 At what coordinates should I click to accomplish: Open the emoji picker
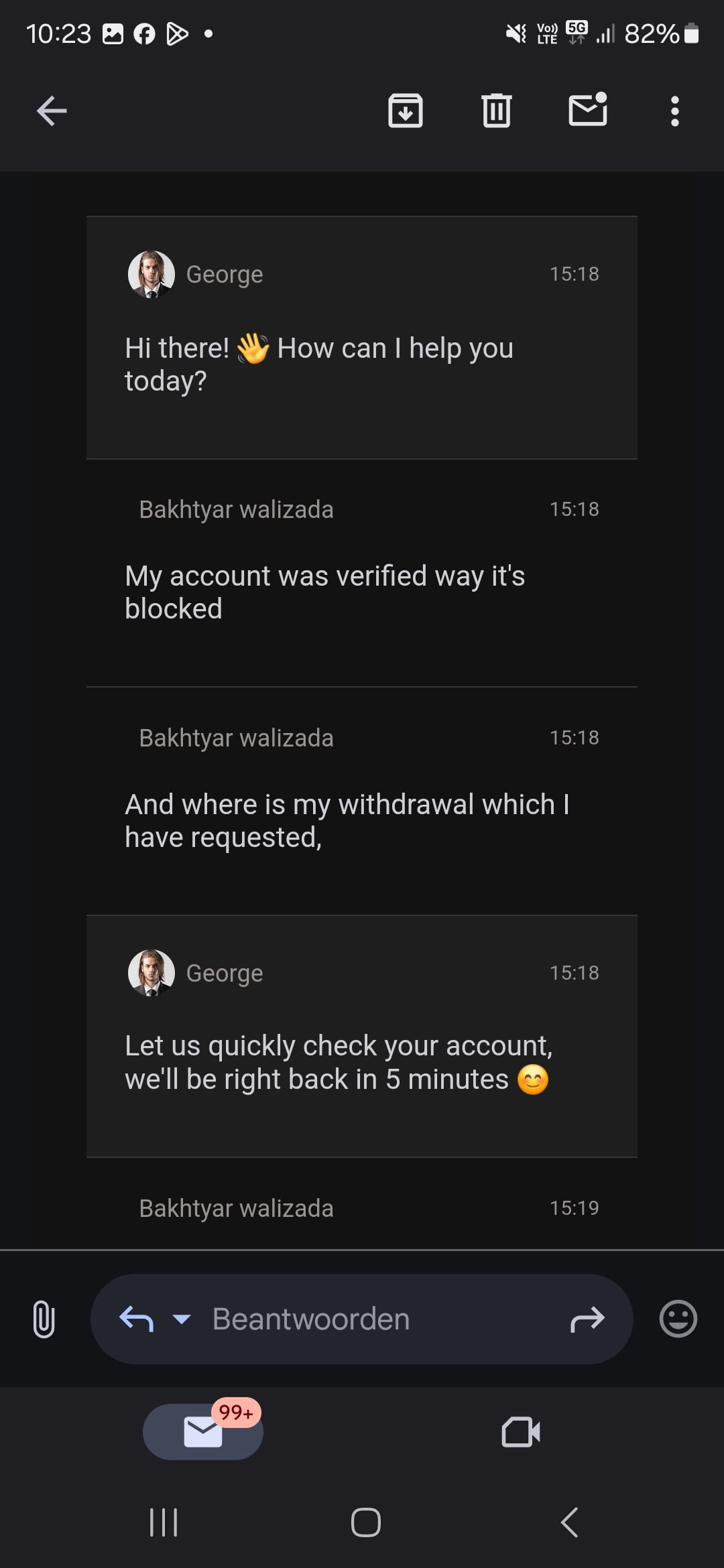point(678,1319)
